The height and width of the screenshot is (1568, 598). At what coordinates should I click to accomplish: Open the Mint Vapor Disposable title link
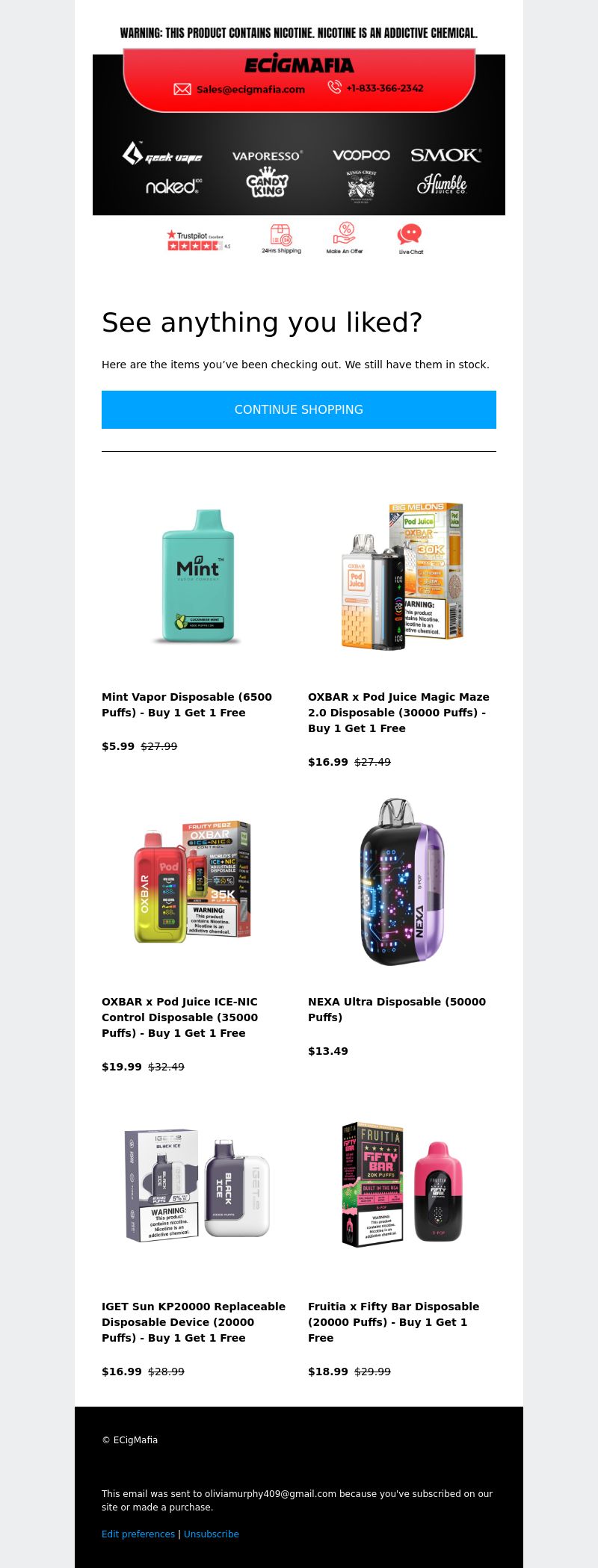pos(187,704)
